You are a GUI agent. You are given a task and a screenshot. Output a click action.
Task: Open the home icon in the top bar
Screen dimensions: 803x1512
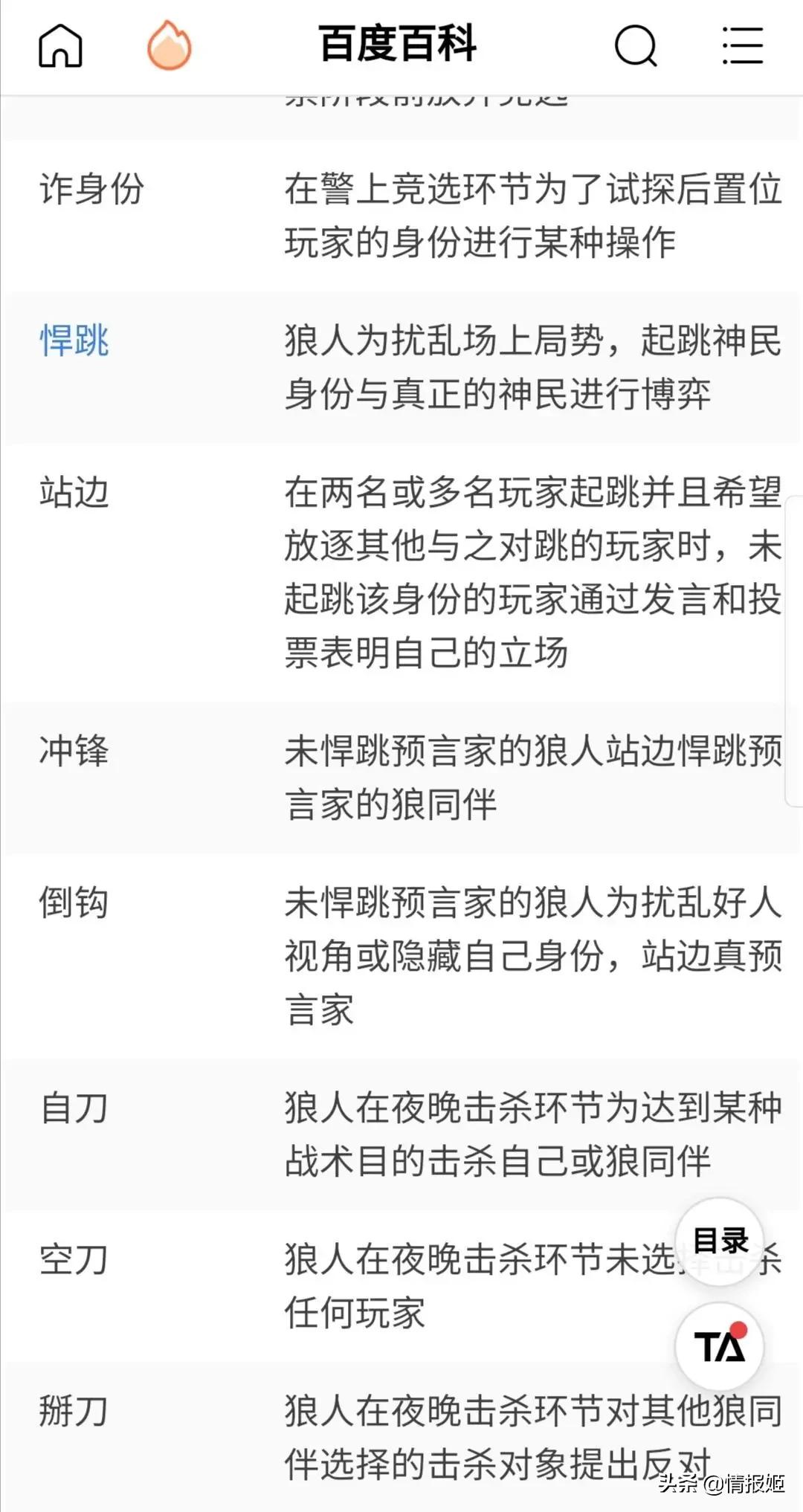[61, 46]
